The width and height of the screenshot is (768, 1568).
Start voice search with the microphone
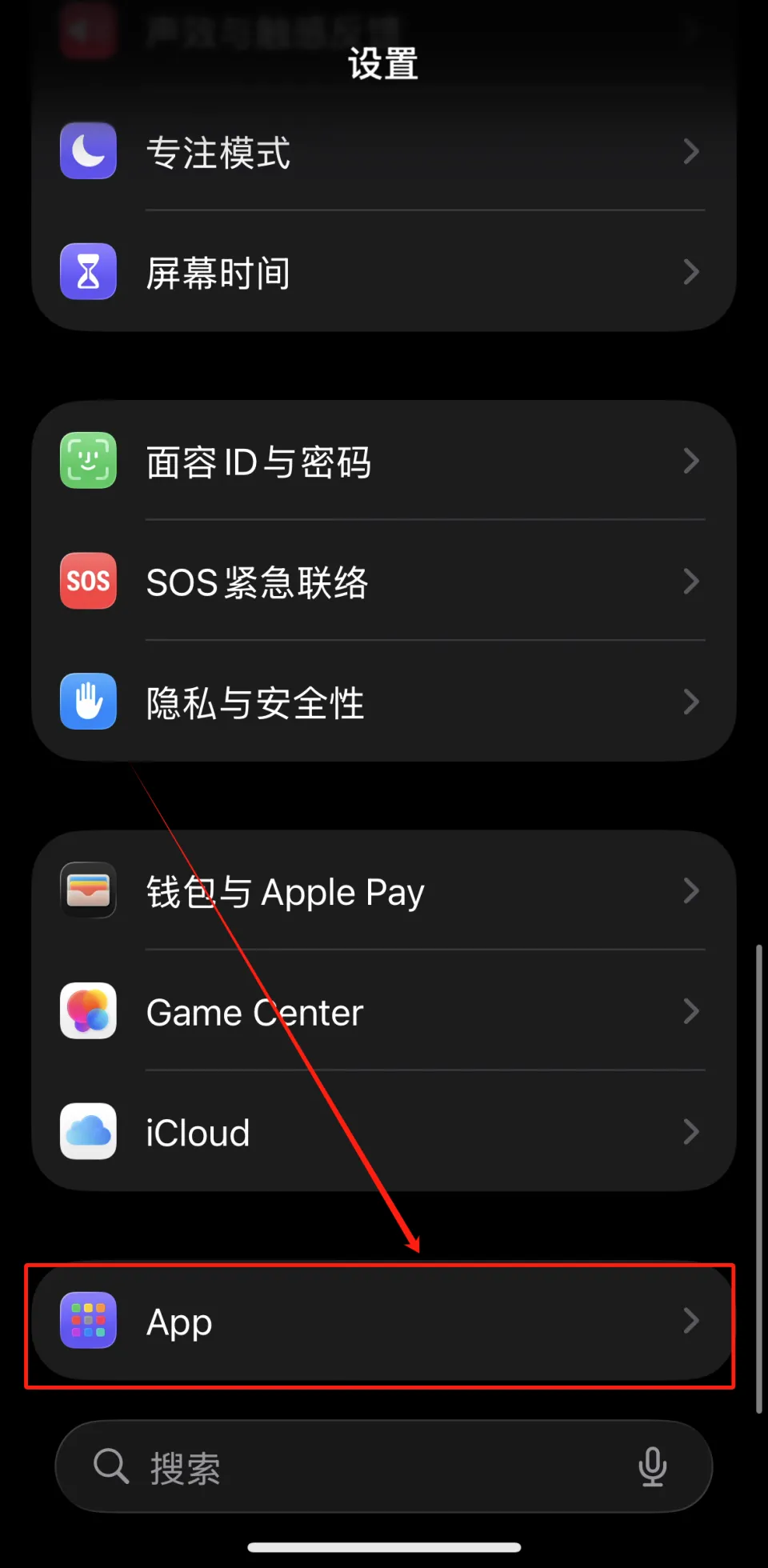(652, 1466)
